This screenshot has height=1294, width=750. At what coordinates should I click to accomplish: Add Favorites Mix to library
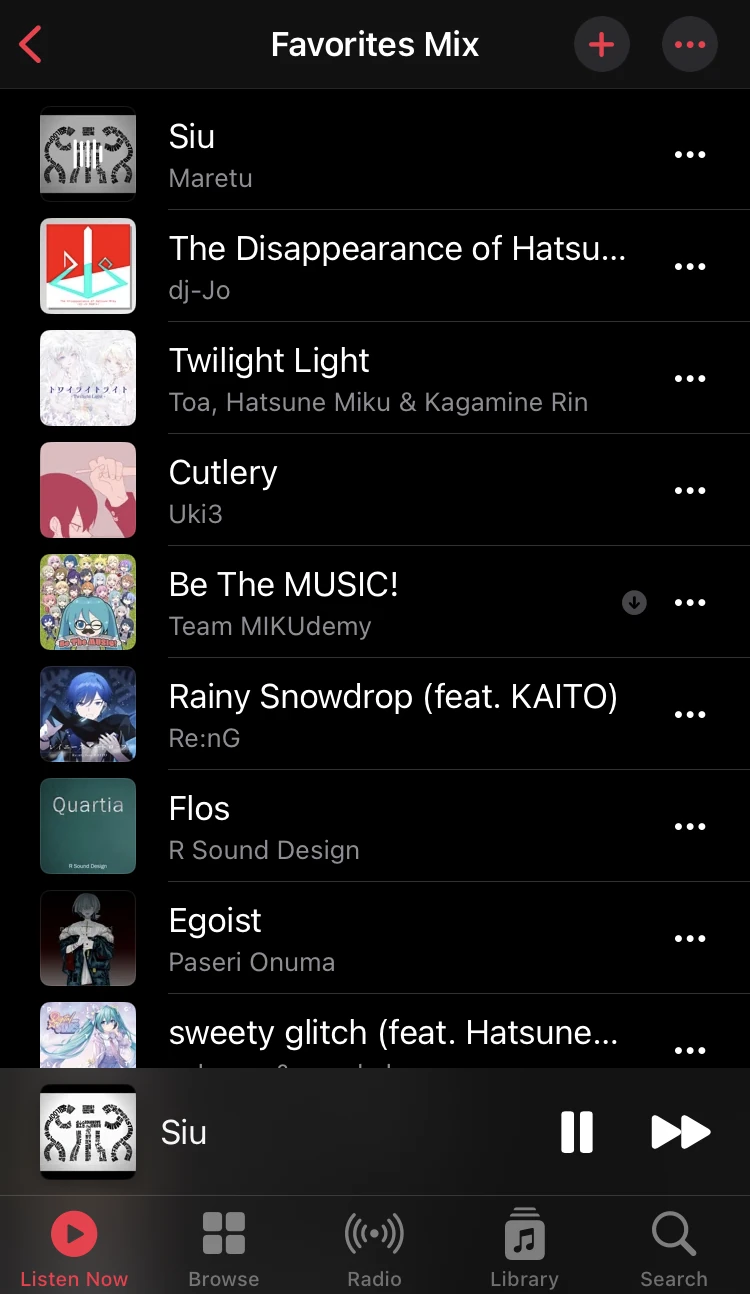(601, 45)
